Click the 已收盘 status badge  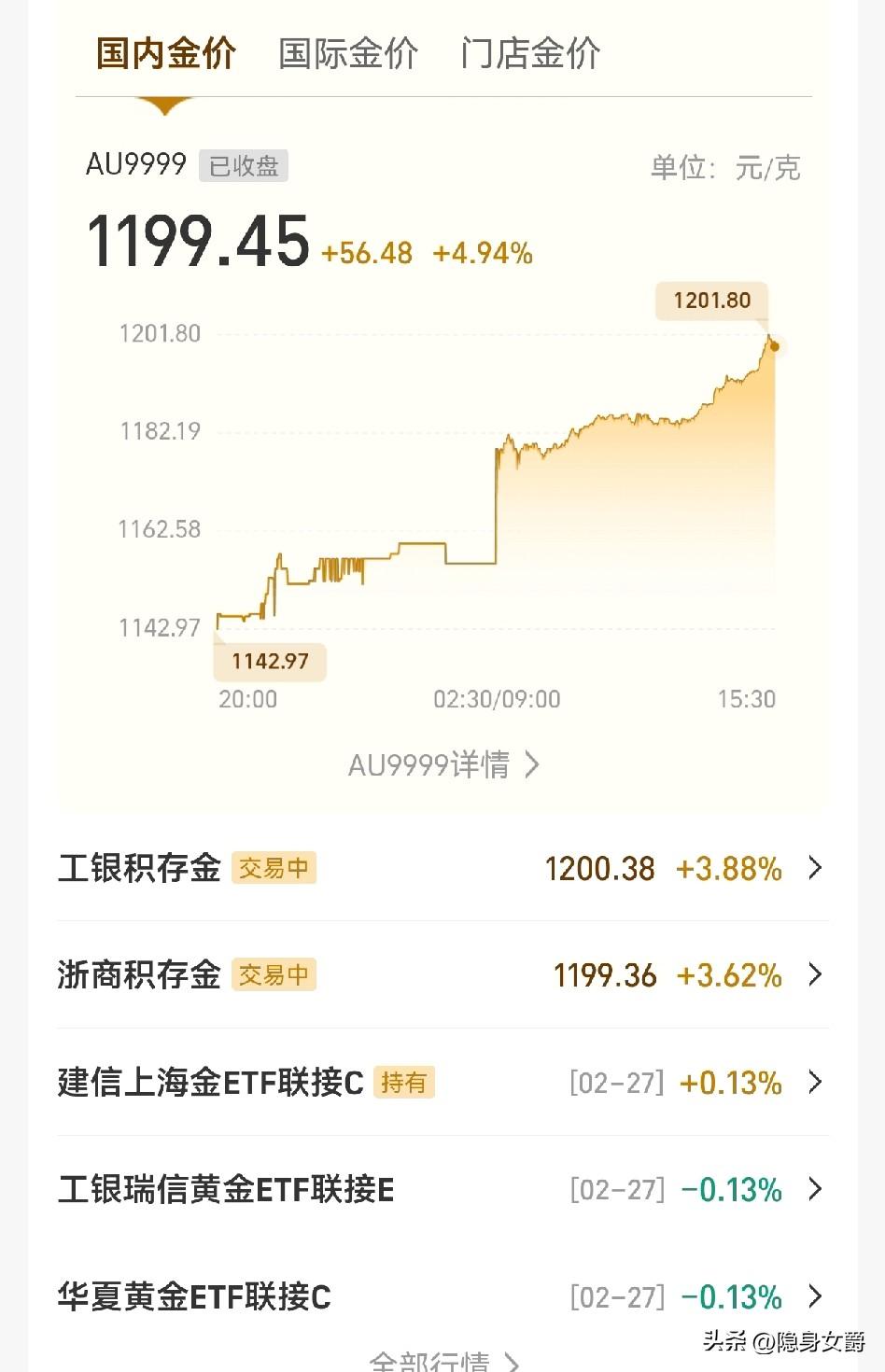pos(243,166)
